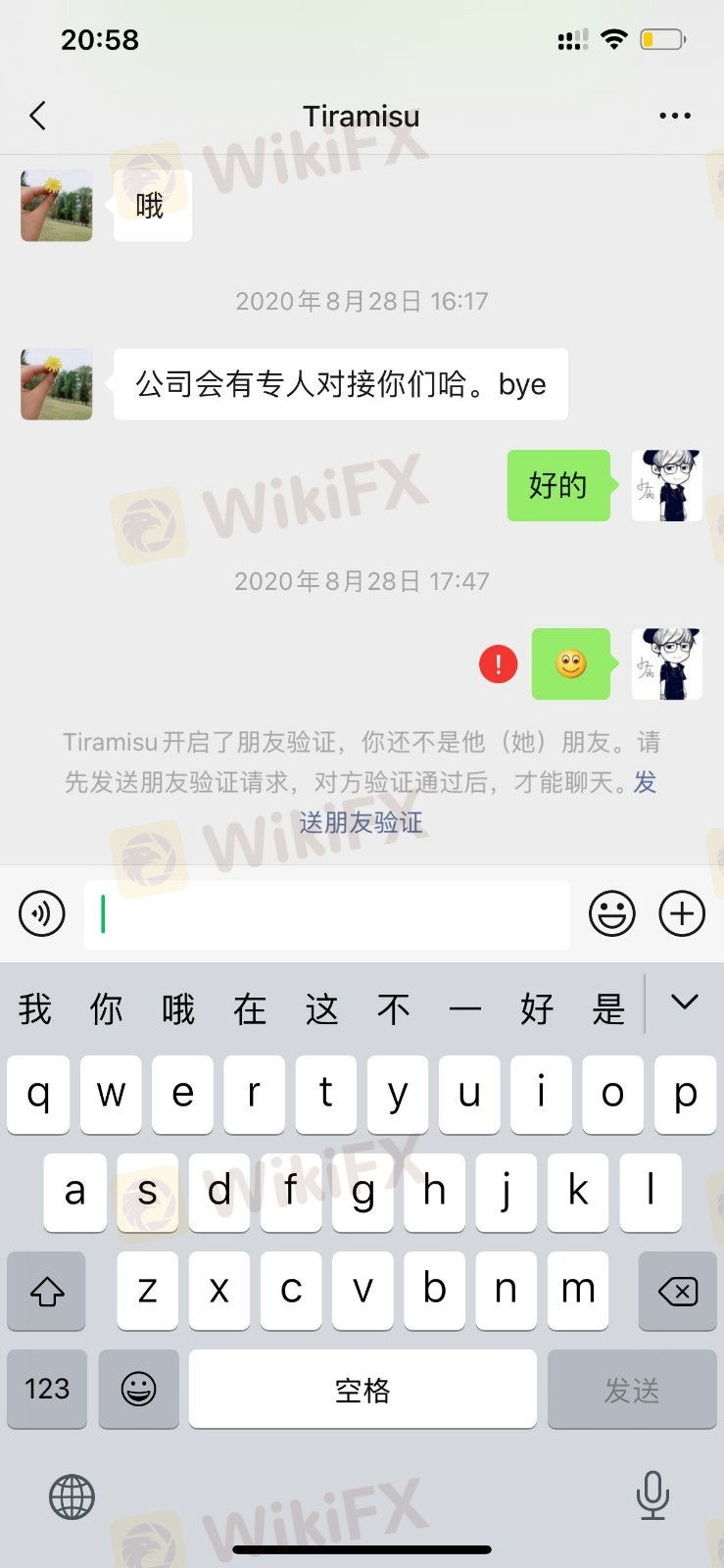Tap the 空格 space bar
The width and height of the screenshot is (724, 1568).
click(x=362, y=1389)
